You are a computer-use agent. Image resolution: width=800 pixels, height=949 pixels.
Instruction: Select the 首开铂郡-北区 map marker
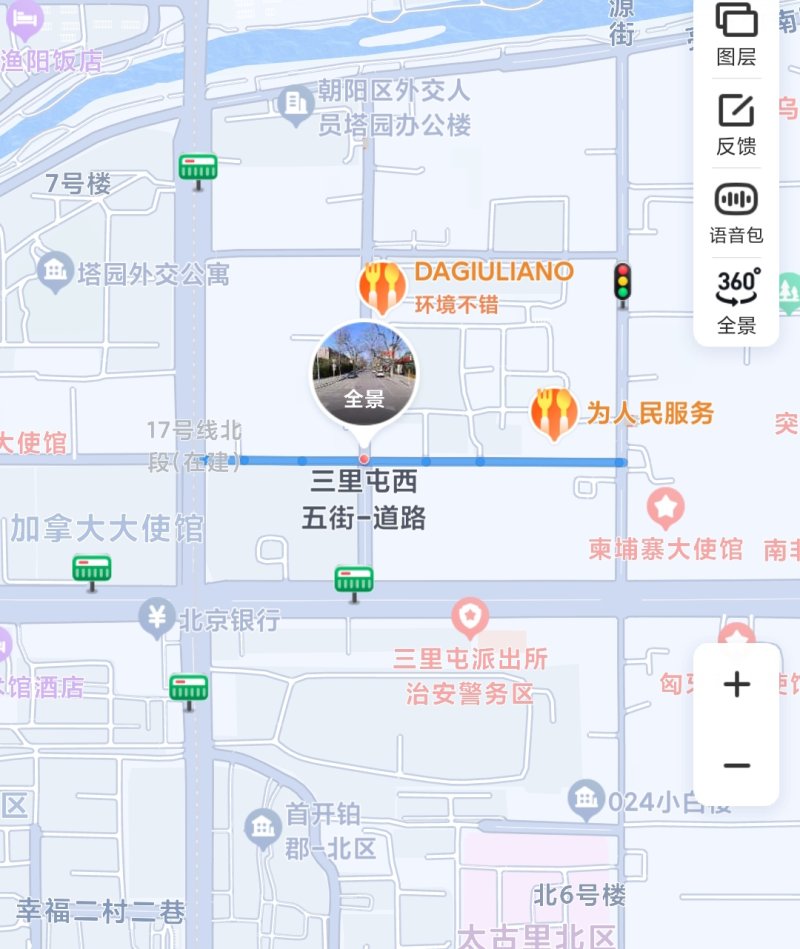point(263,826)
